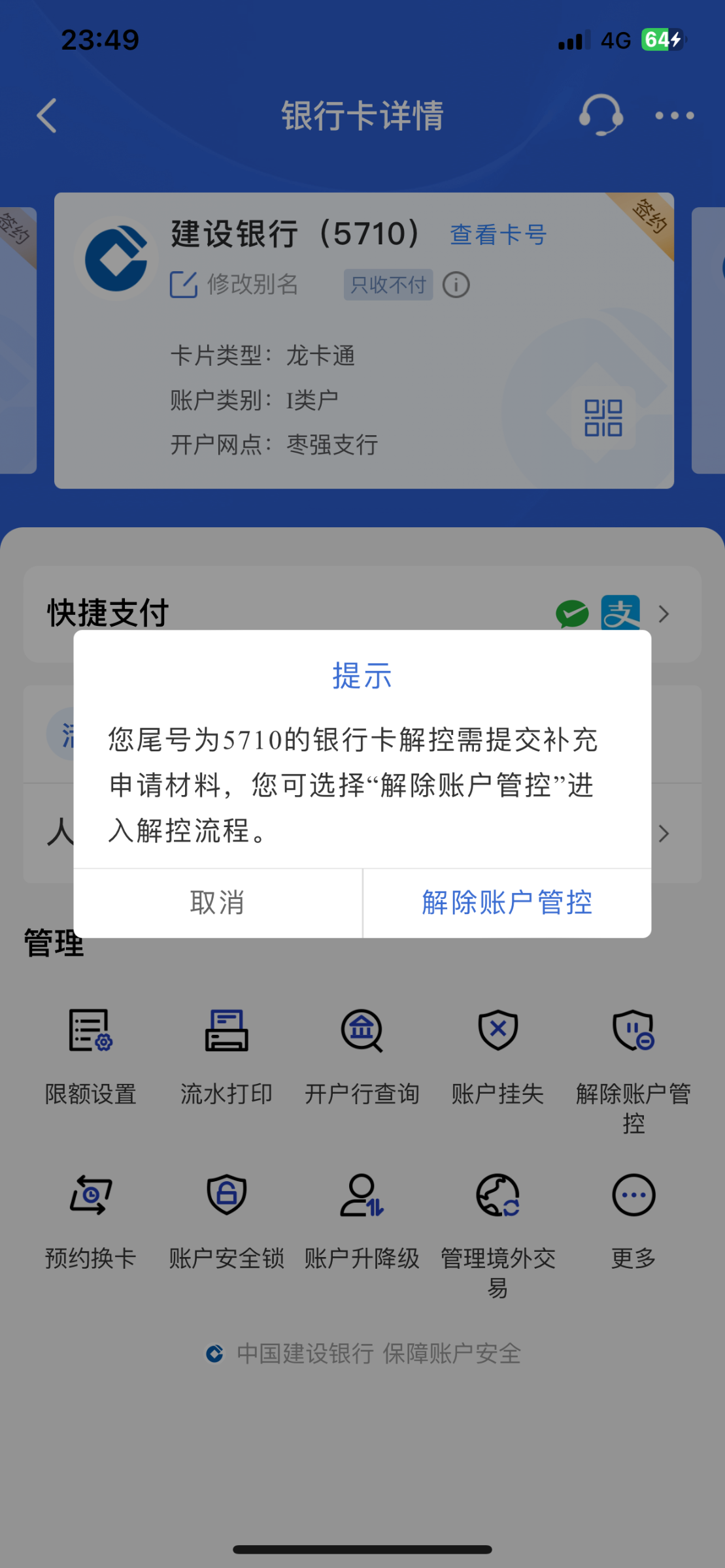This screenshot has height=1568, width=725.
Task: Open the three-dot overflow menu
Action: coord(674,116)
